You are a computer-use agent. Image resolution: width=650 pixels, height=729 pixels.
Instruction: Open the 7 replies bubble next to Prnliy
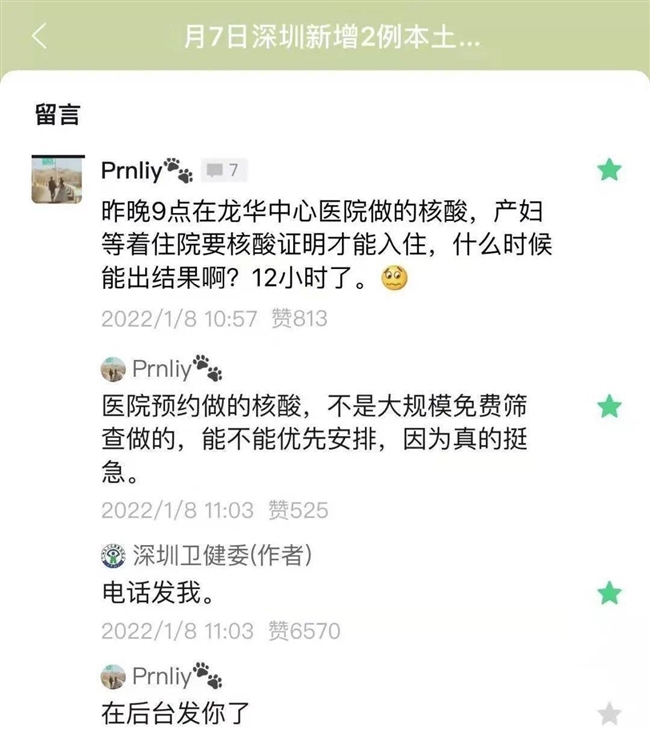click(224, 170)
